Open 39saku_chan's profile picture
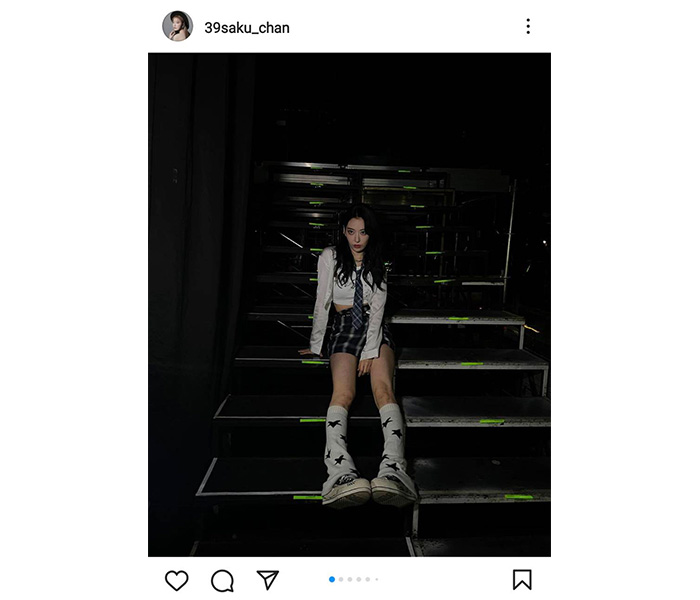Screen dimensions: 700x600 (177, 26)
